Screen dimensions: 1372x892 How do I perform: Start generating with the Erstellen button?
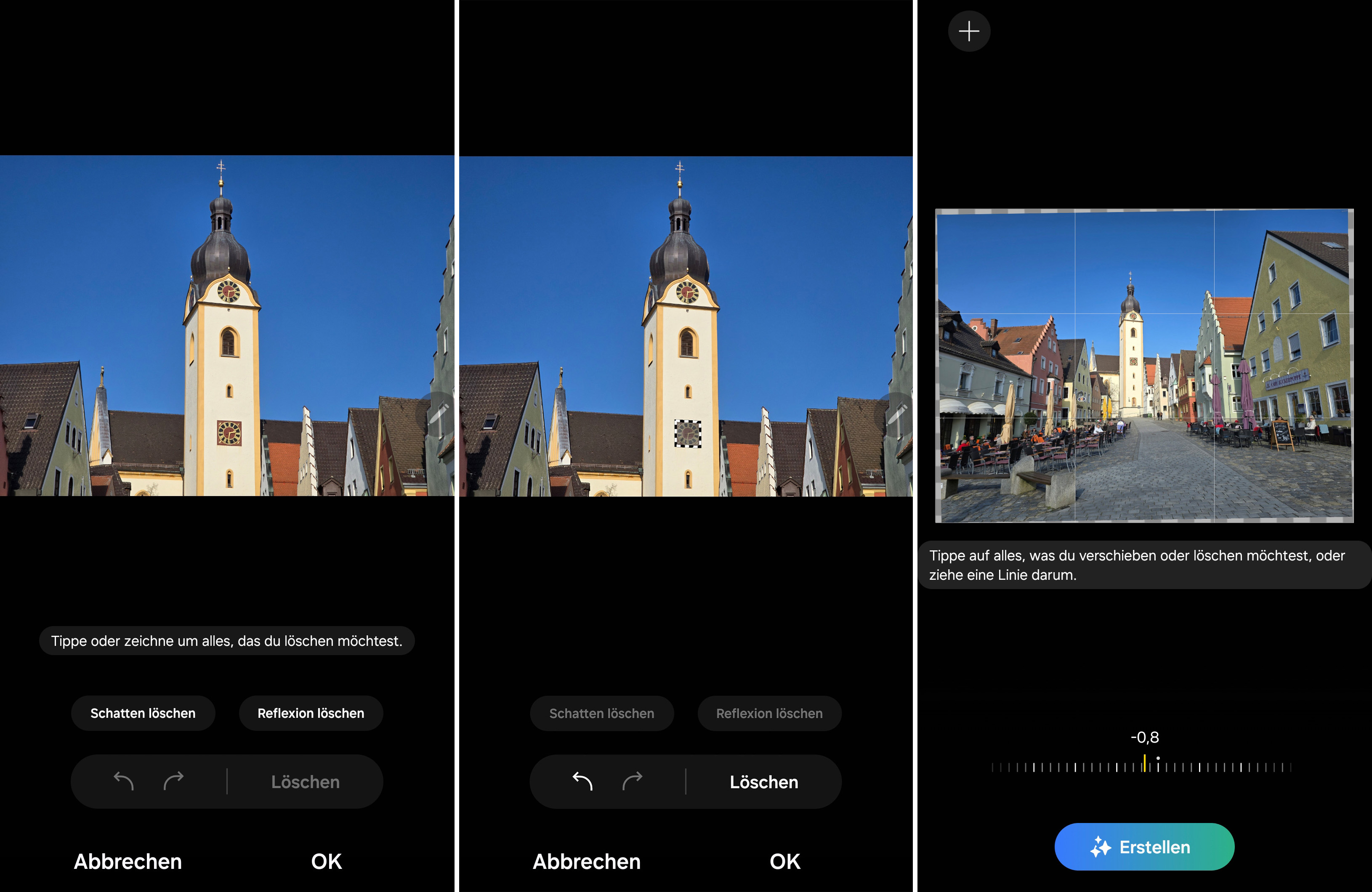click(1144, 847)
